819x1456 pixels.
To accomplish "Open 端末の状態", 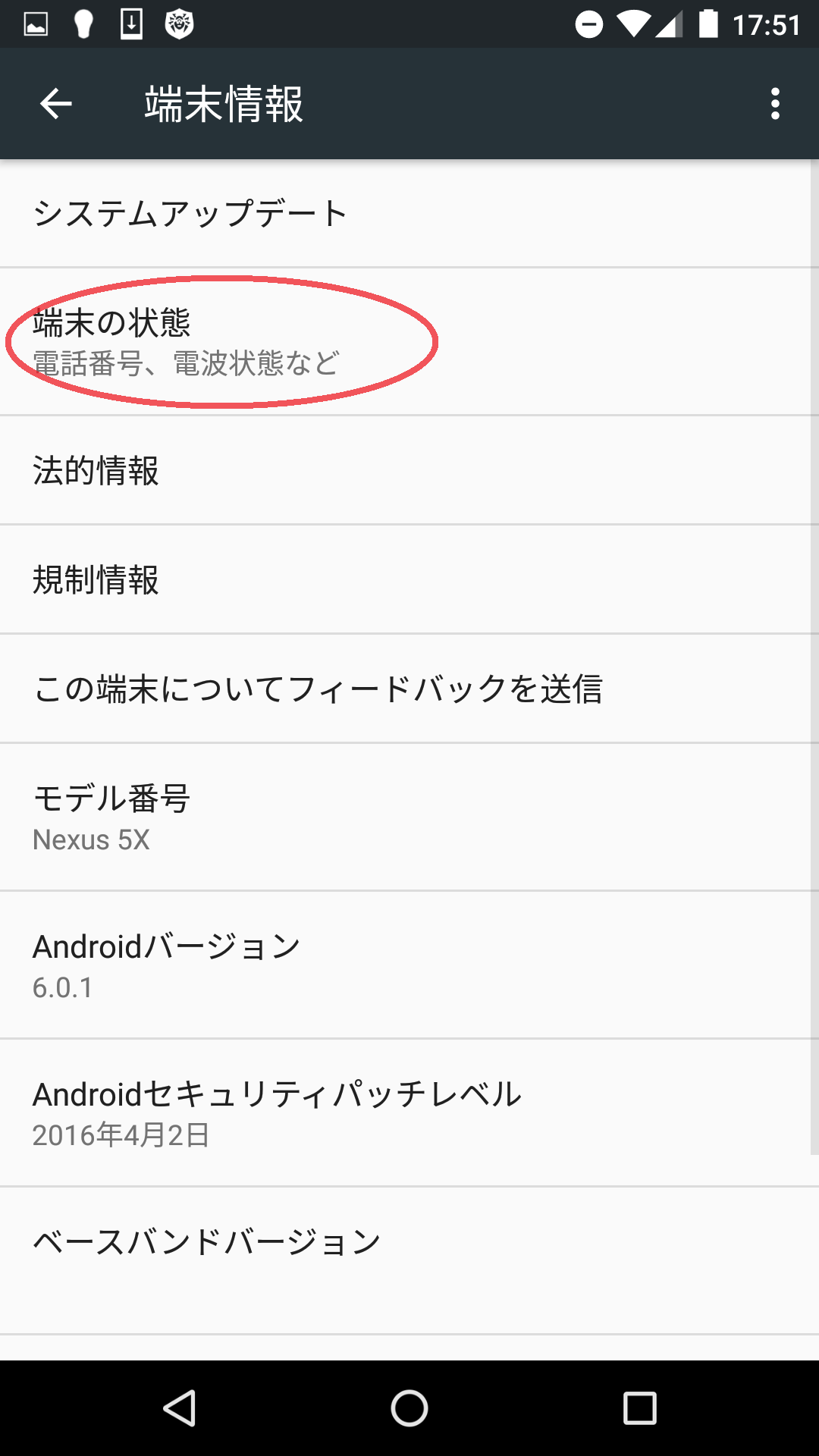I will tap(409, 342).
